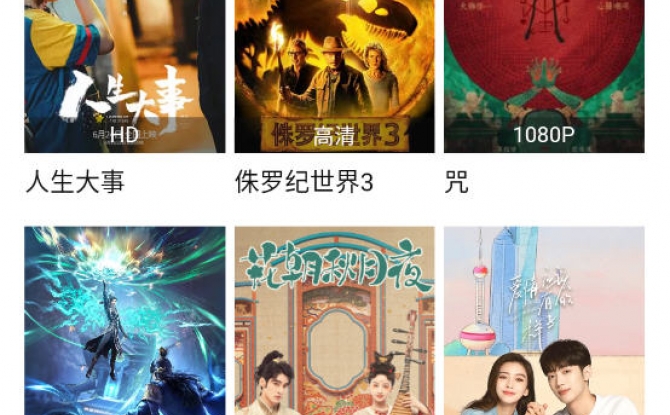Open the romance drama with Shanghai tower poster
Screen dimensions: 670x415
pos(544,320)
